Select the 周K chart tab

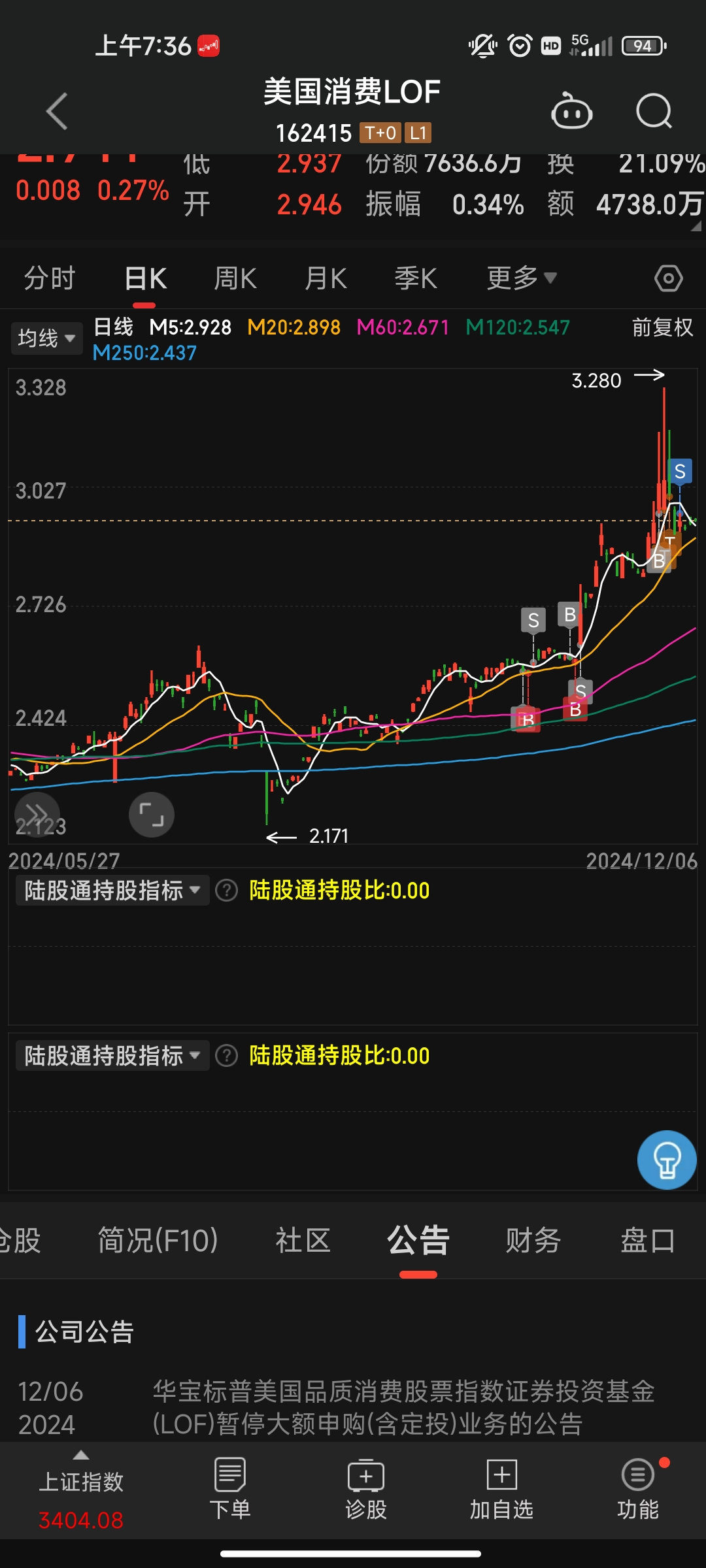(x=235, y=278)
